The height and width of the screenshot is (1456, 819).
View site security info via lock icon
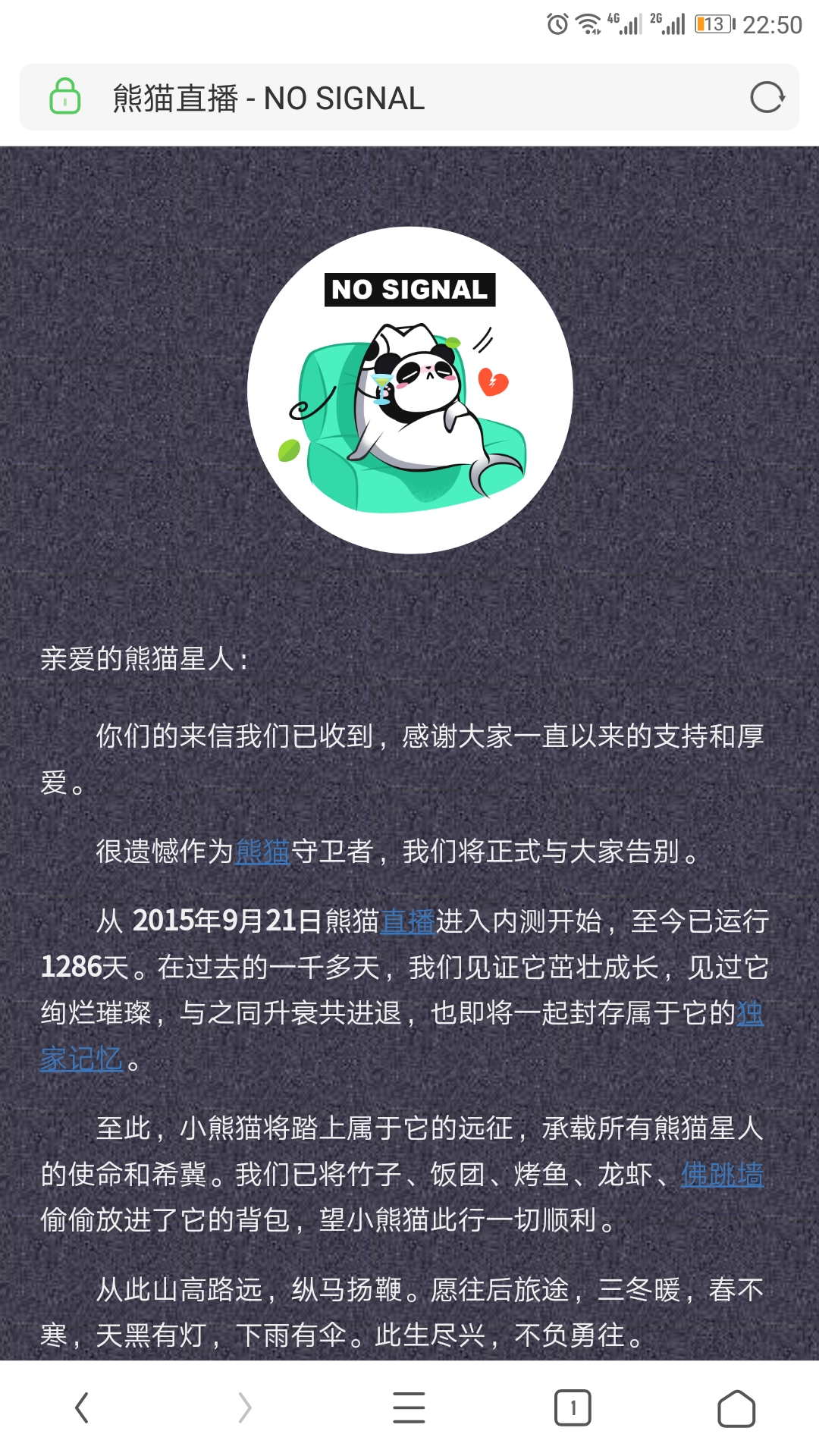tap(65, 97)
